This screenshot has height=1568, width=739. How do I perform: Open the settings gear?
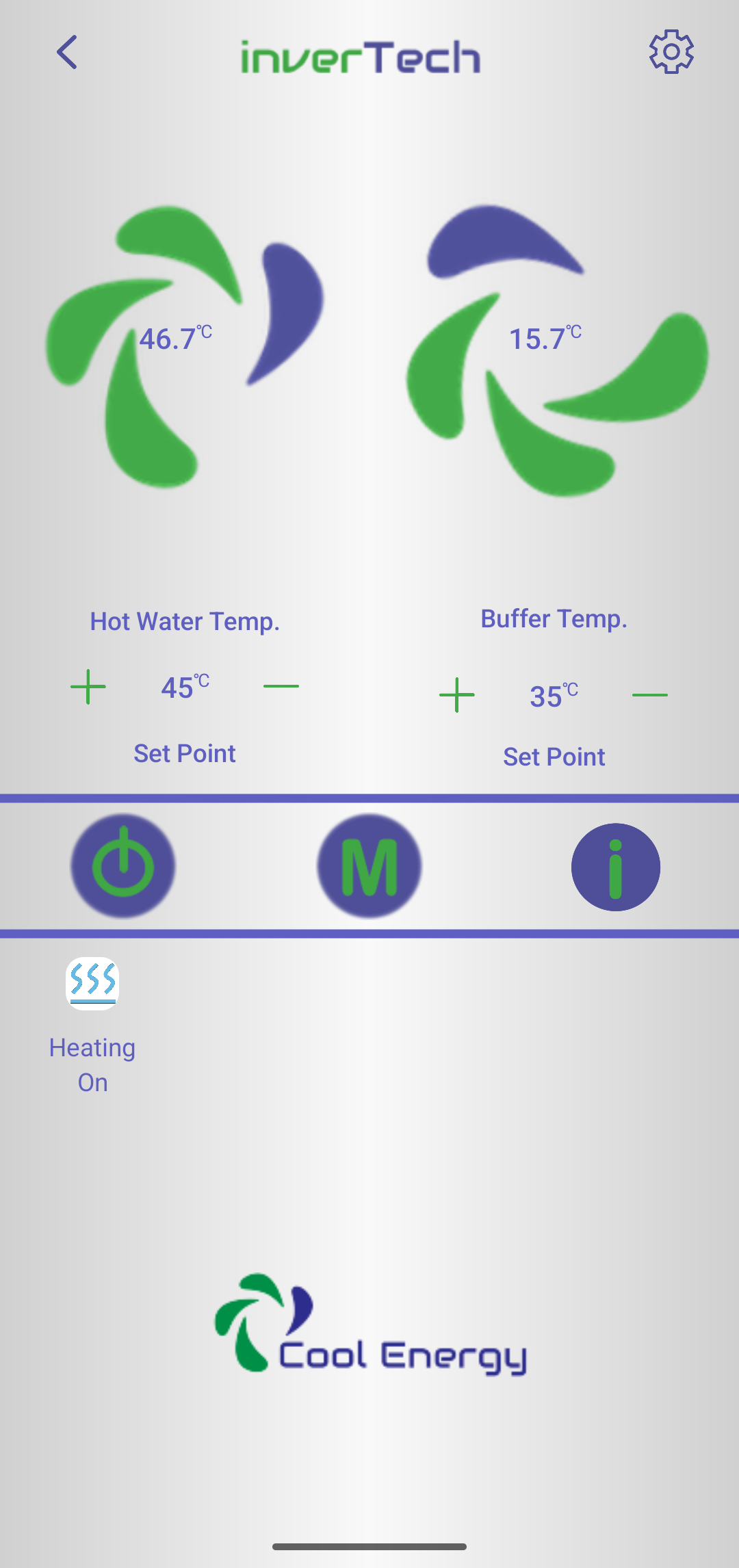[671, 51]
